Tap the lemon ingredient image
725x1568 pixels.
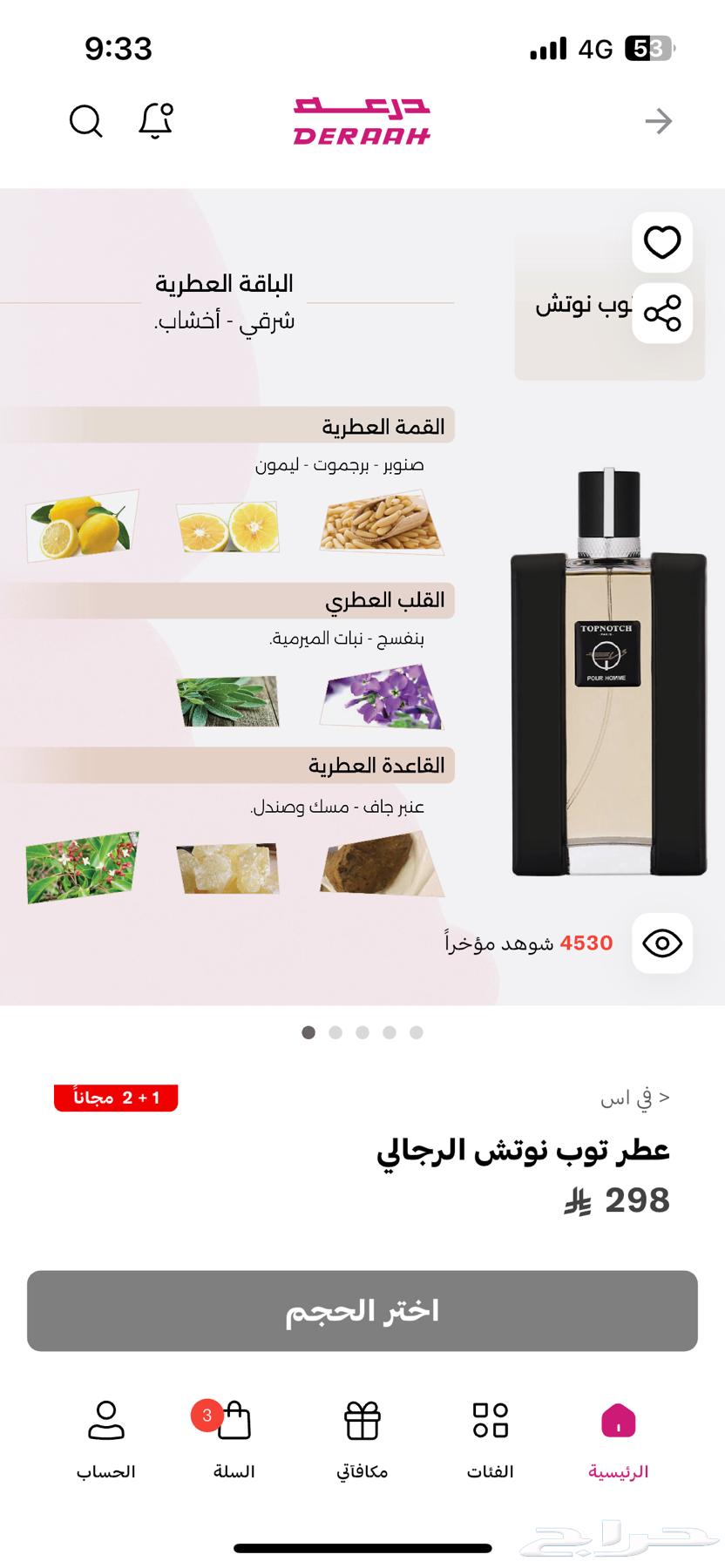pos(78,524)
